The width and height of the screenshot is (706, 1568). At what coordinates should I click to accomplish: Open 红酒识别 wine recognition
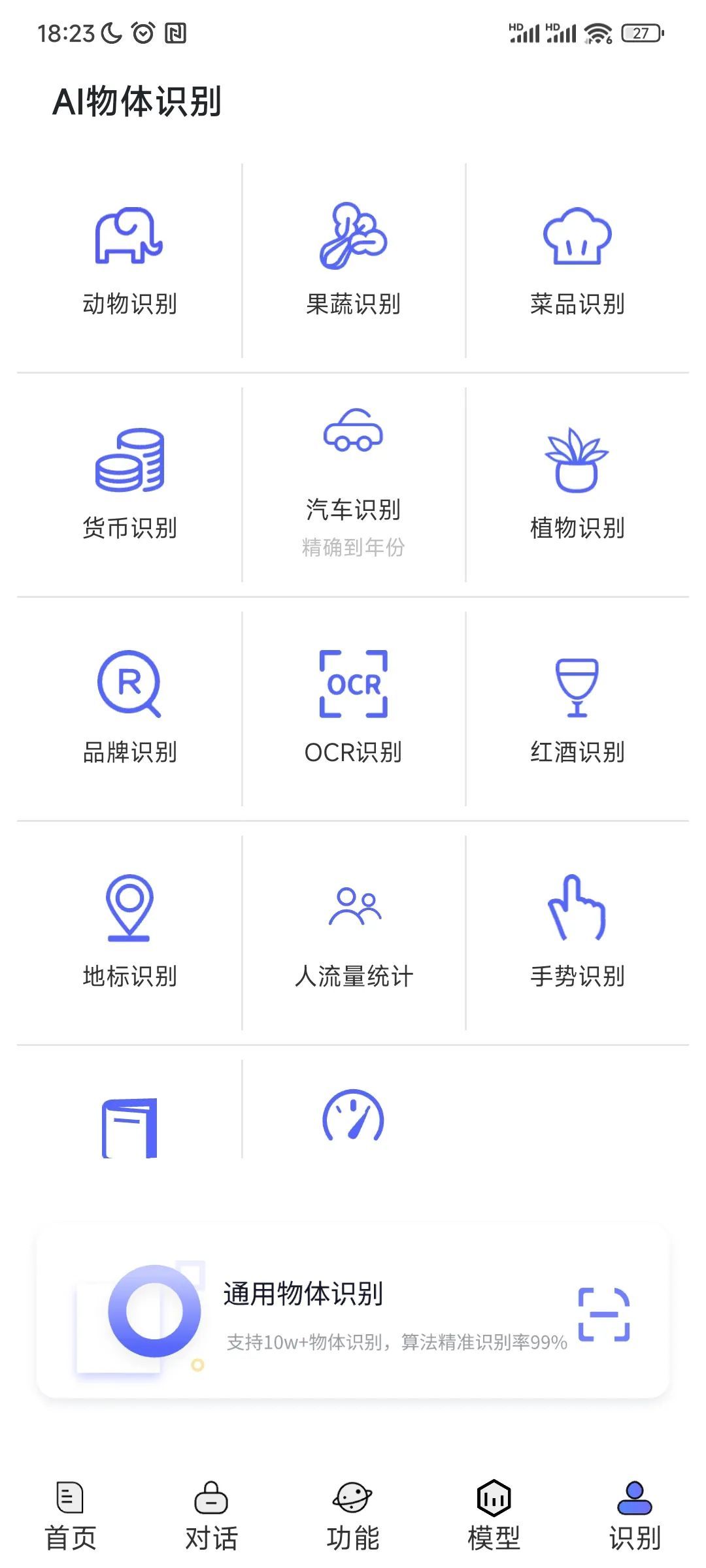click(577, 709)
